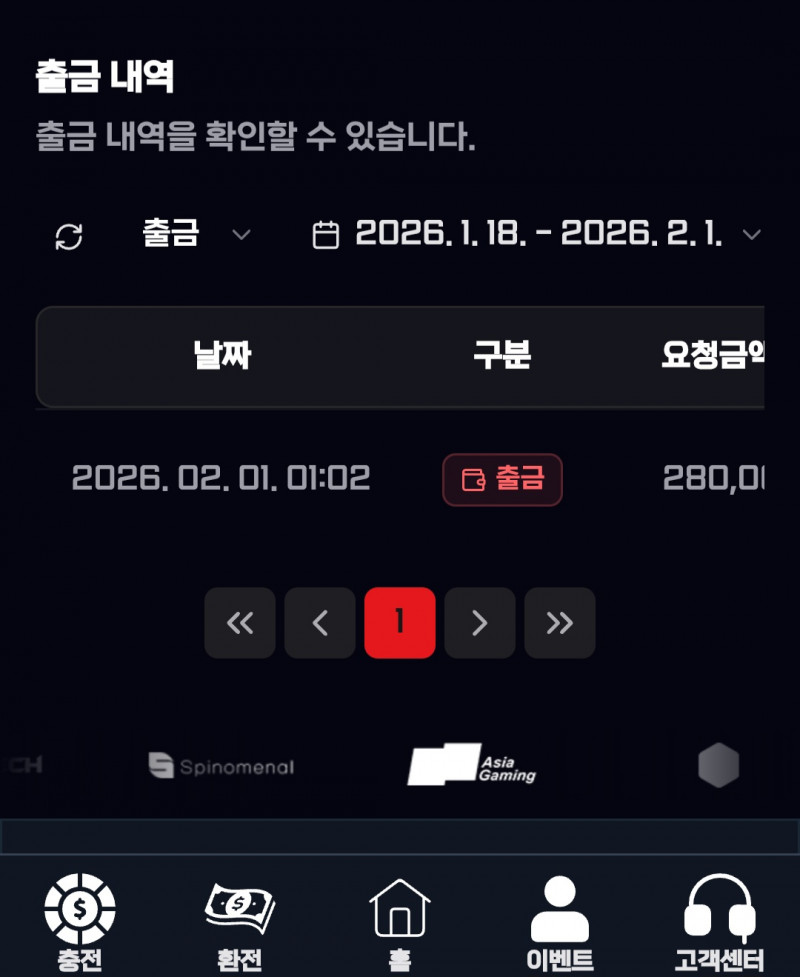Jump to the last page

[x=560, y=623]
